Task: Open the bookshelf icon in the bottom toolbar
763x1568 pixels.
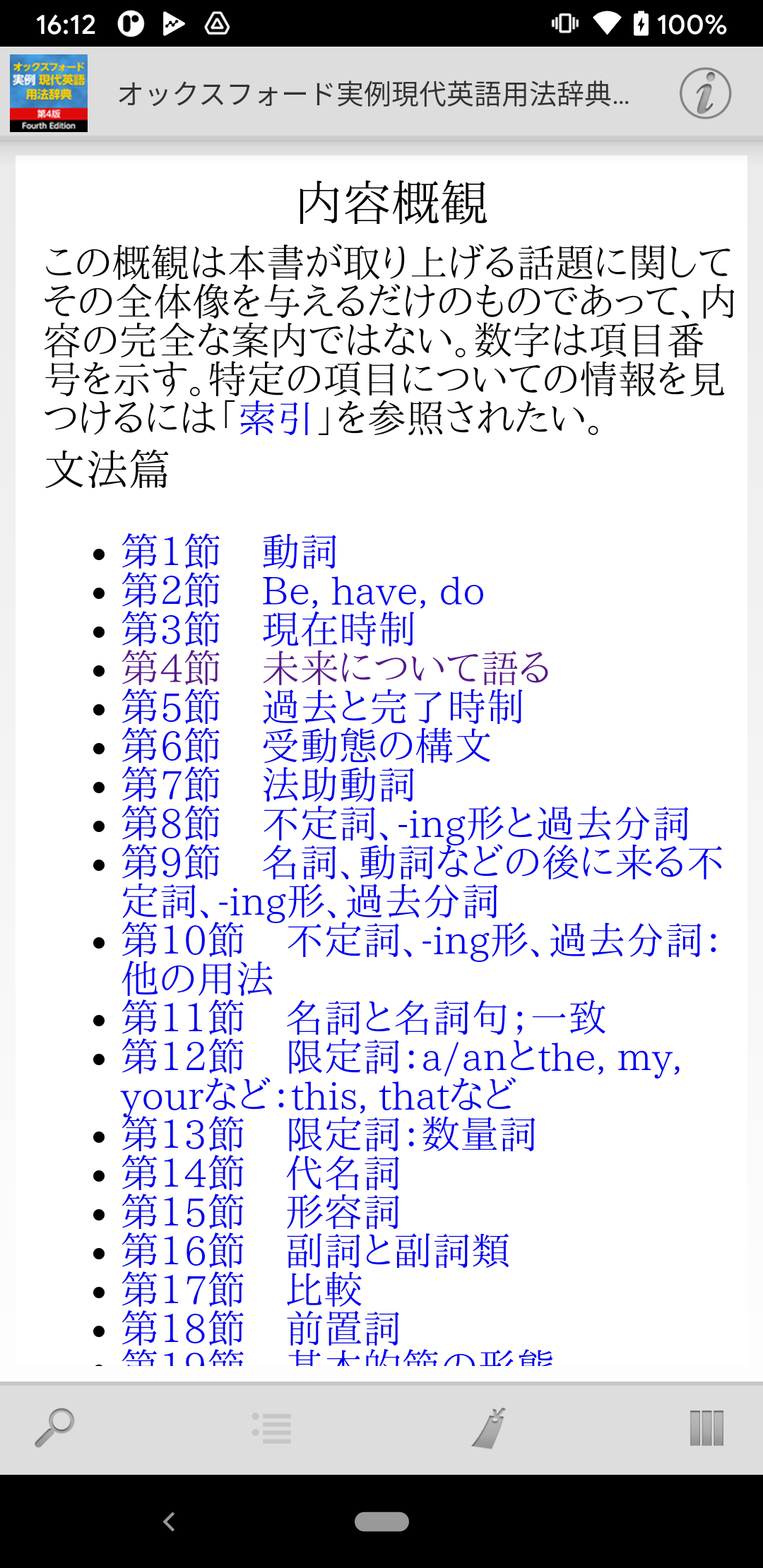Action: tap(706, 1427)
